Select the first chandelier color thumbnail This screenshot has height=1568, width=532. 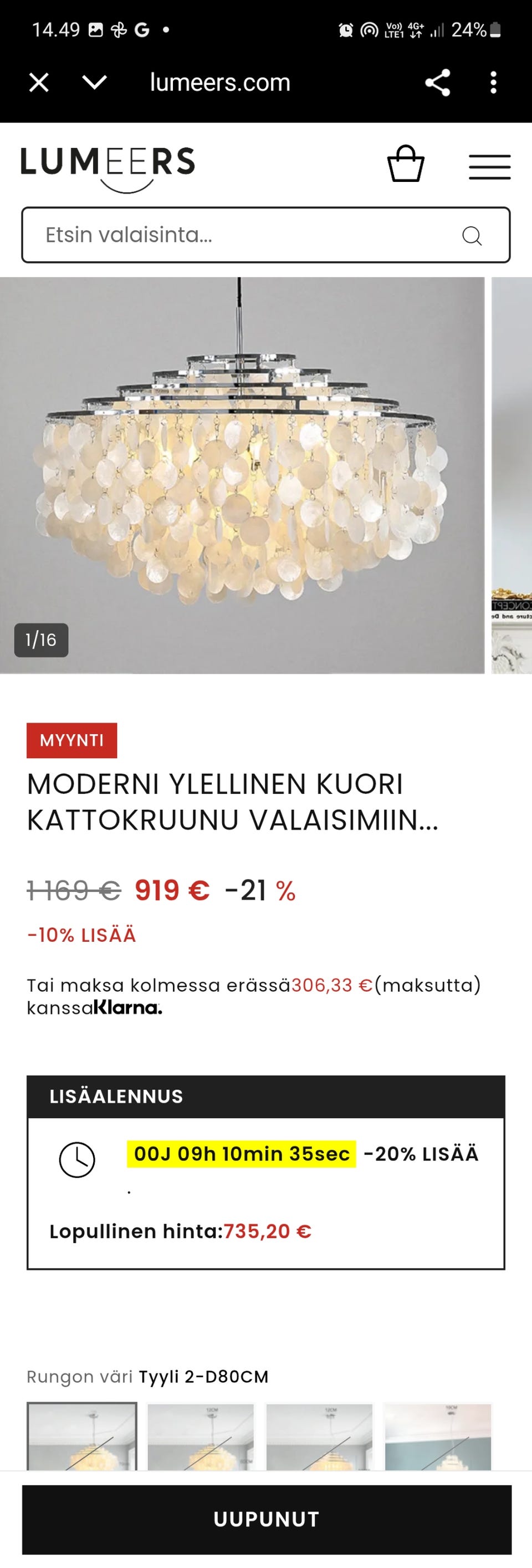[x=83, y=1437]
